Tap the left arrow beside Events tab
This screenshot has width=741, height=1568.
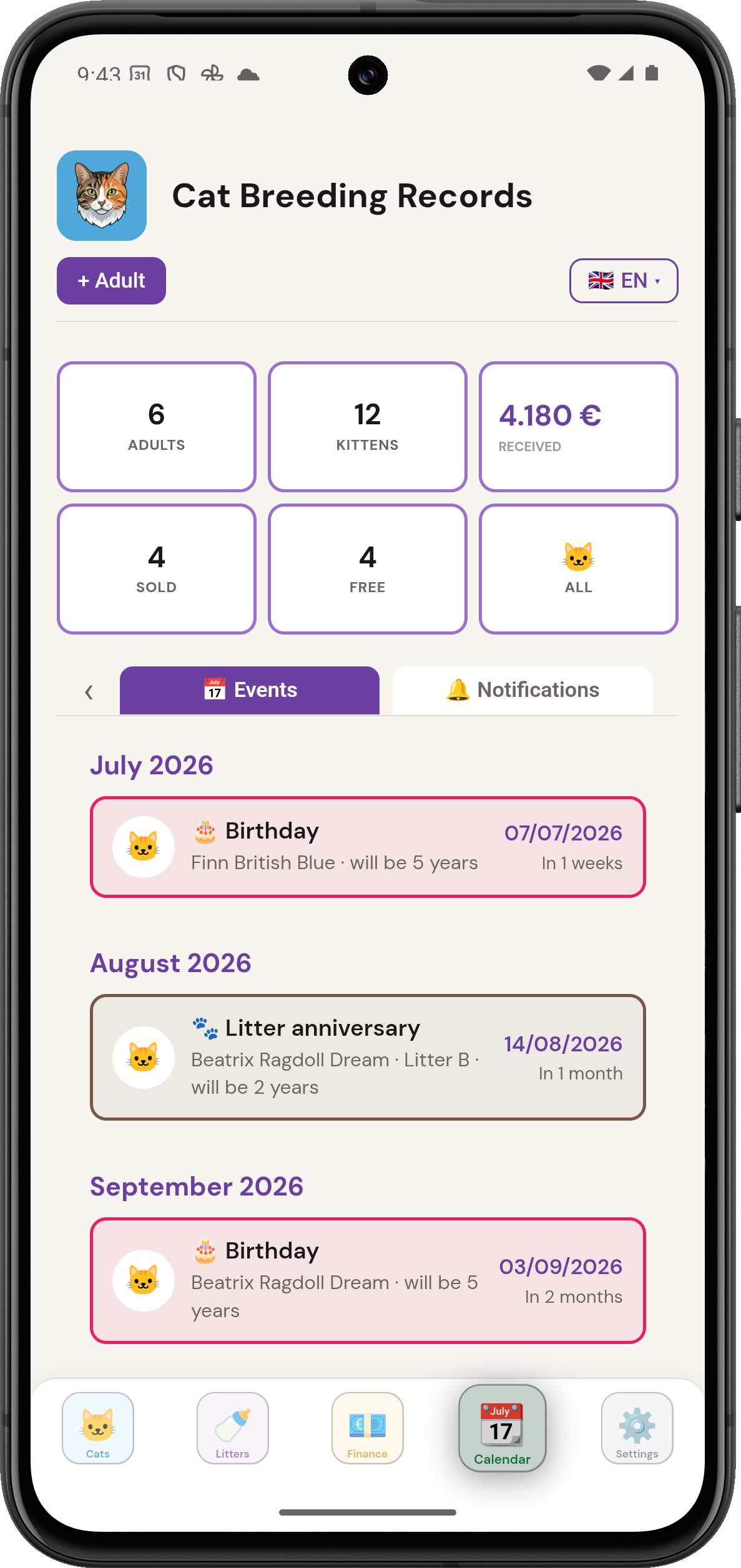tap(89, 691)
